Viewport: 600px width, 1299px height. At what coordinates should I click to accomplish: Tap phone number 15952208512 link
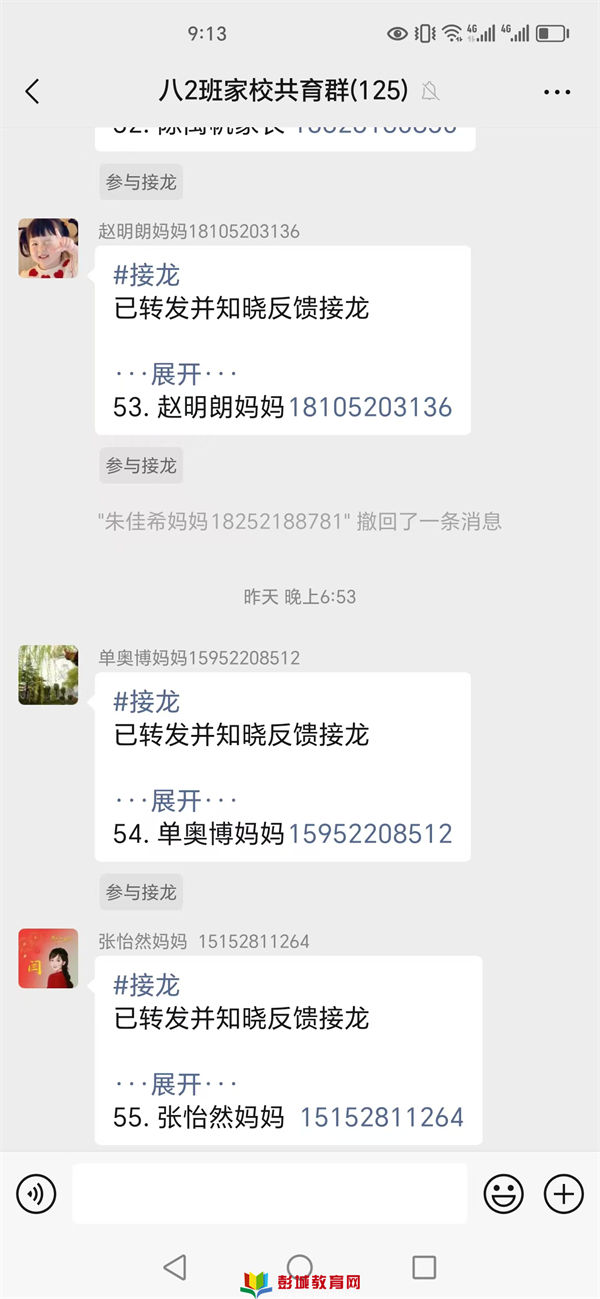pyautogui.click(x=370, y=834)
